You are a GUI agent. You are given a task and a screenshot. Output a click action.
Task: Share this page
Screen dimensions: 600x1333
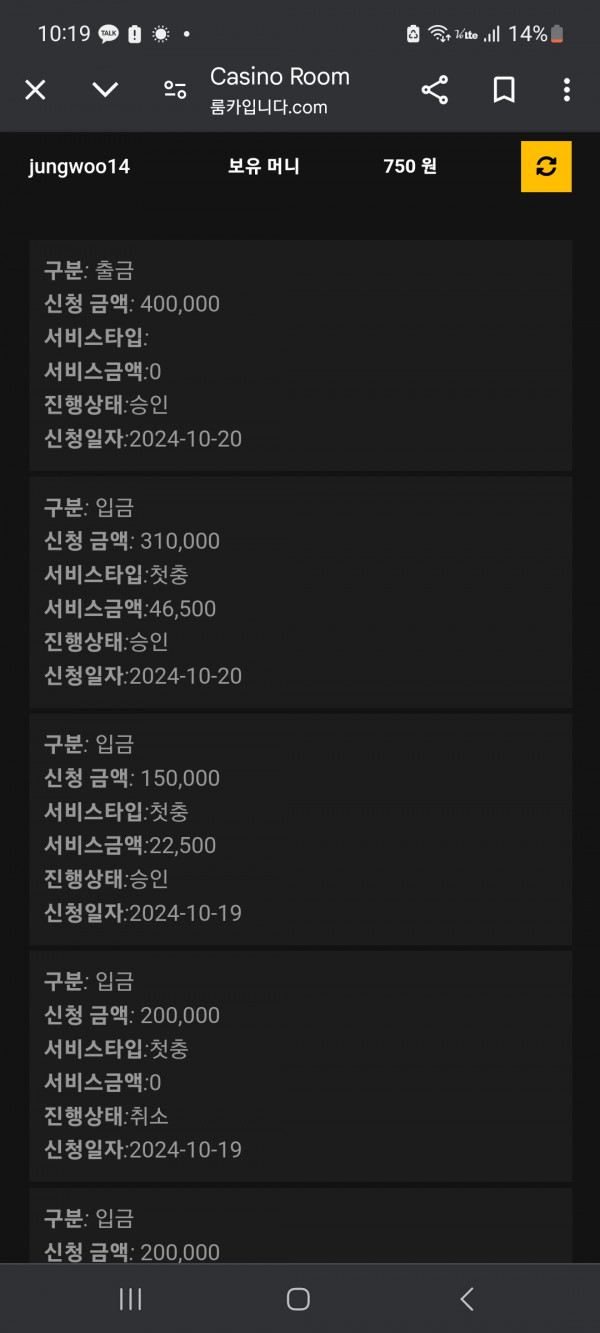pyautogui.click(x=434, y=90)
